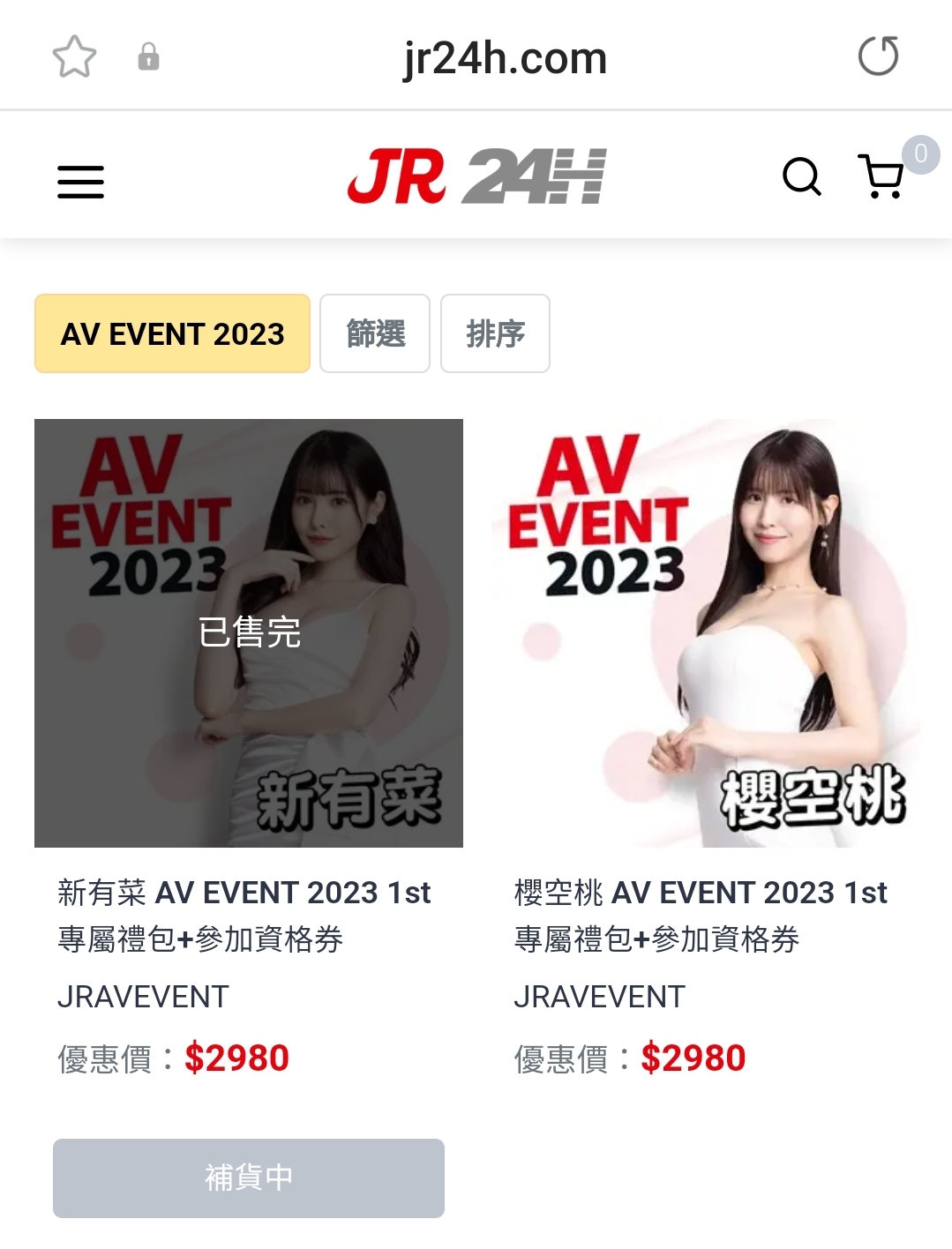Open the site search
The image size is (952, 1249).
point(801,177)
